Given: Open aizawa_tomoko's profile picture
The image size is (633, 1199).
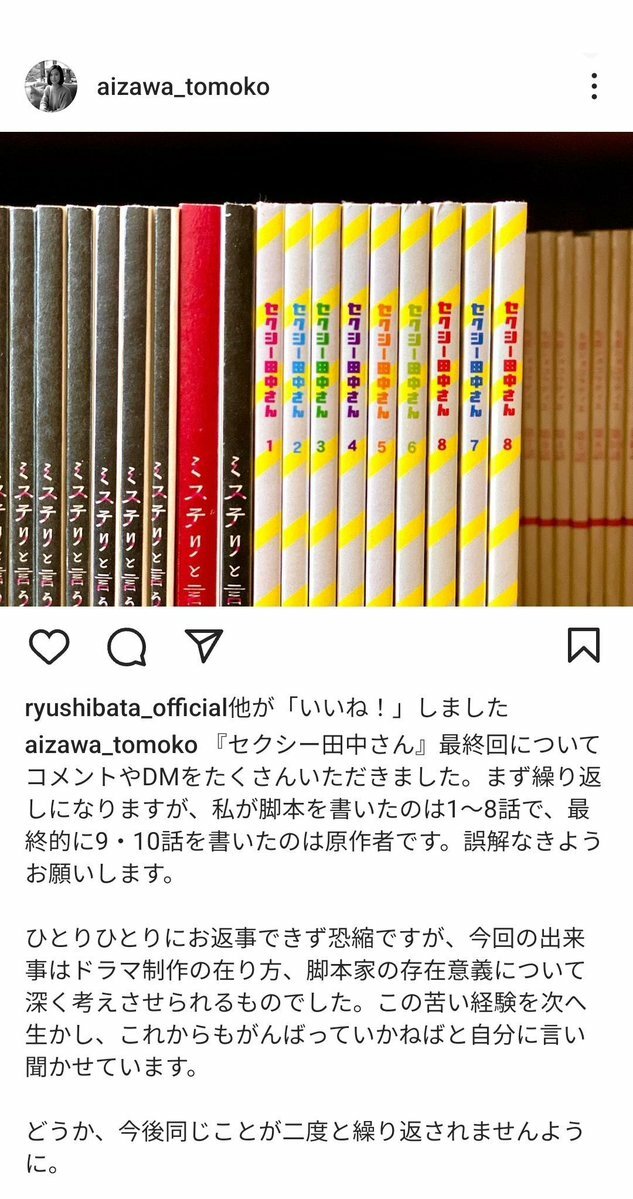Looking at the screenshot, I should pos(50,86).
